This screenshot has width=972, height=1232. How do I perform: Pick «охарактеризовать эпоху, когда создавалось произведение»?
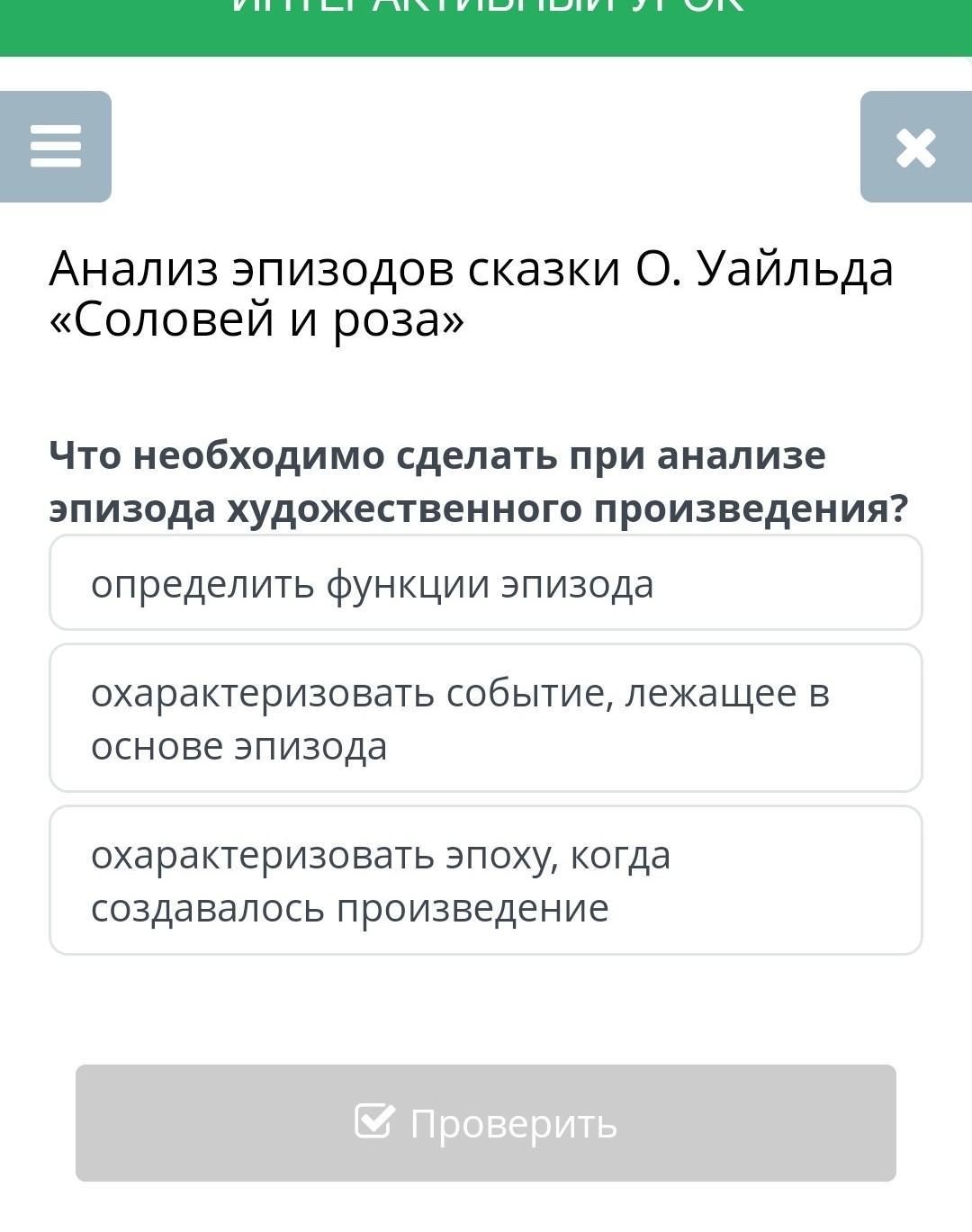click(486, 880)
